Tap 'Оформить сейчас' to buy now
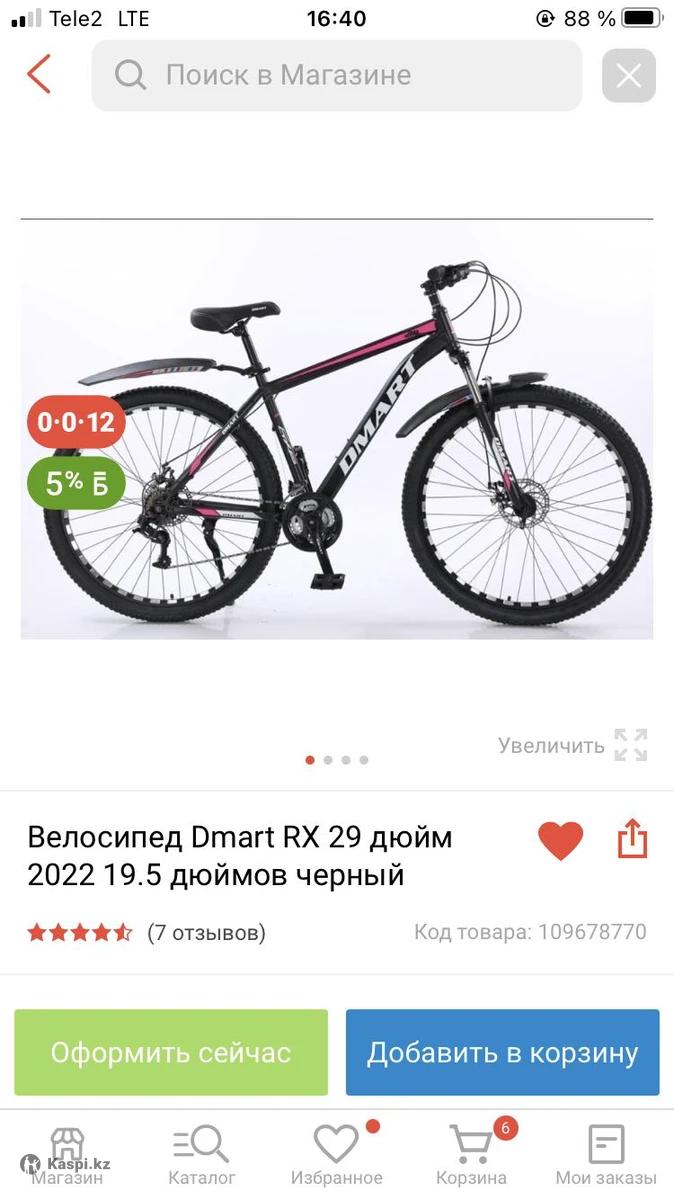 [x=171, y=1052]
